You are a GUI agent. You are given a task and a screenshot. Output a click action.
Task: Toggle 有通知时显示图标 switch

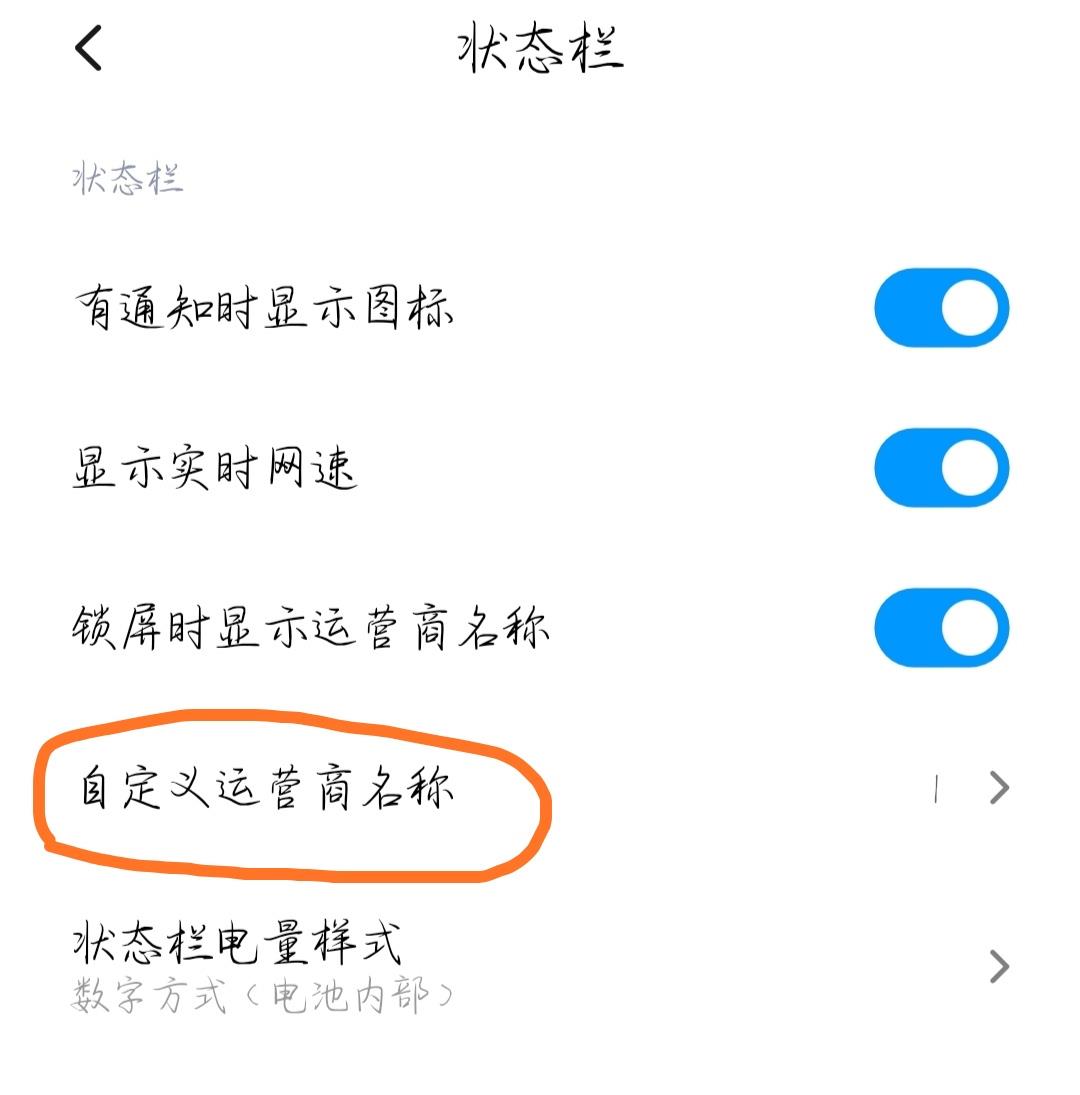pos(941,307)
